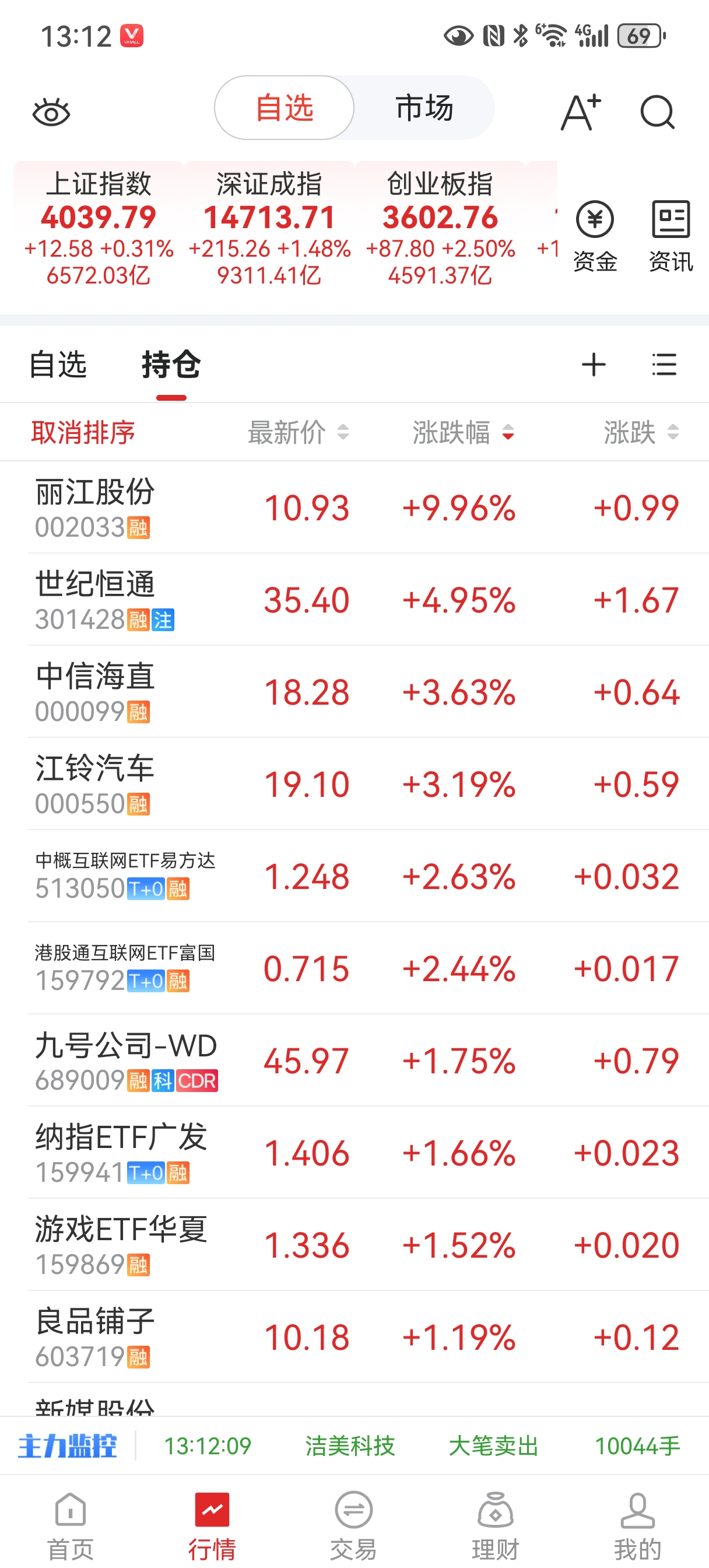Open the 九号公司-WD stock row

353,1061
